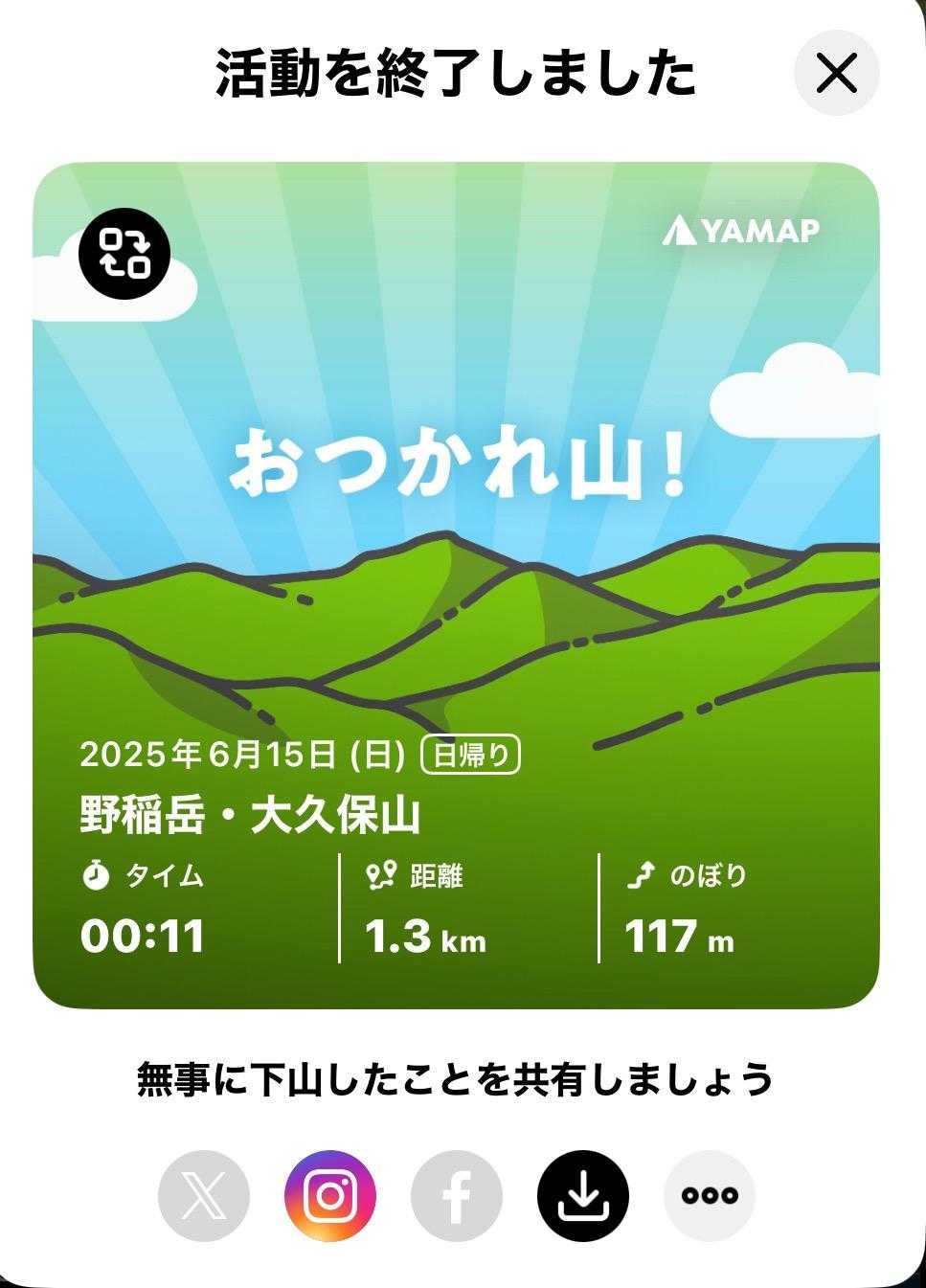Screen dimensions: 926x1288
Task: Download the activity card image
Action: coord(583,1196)
